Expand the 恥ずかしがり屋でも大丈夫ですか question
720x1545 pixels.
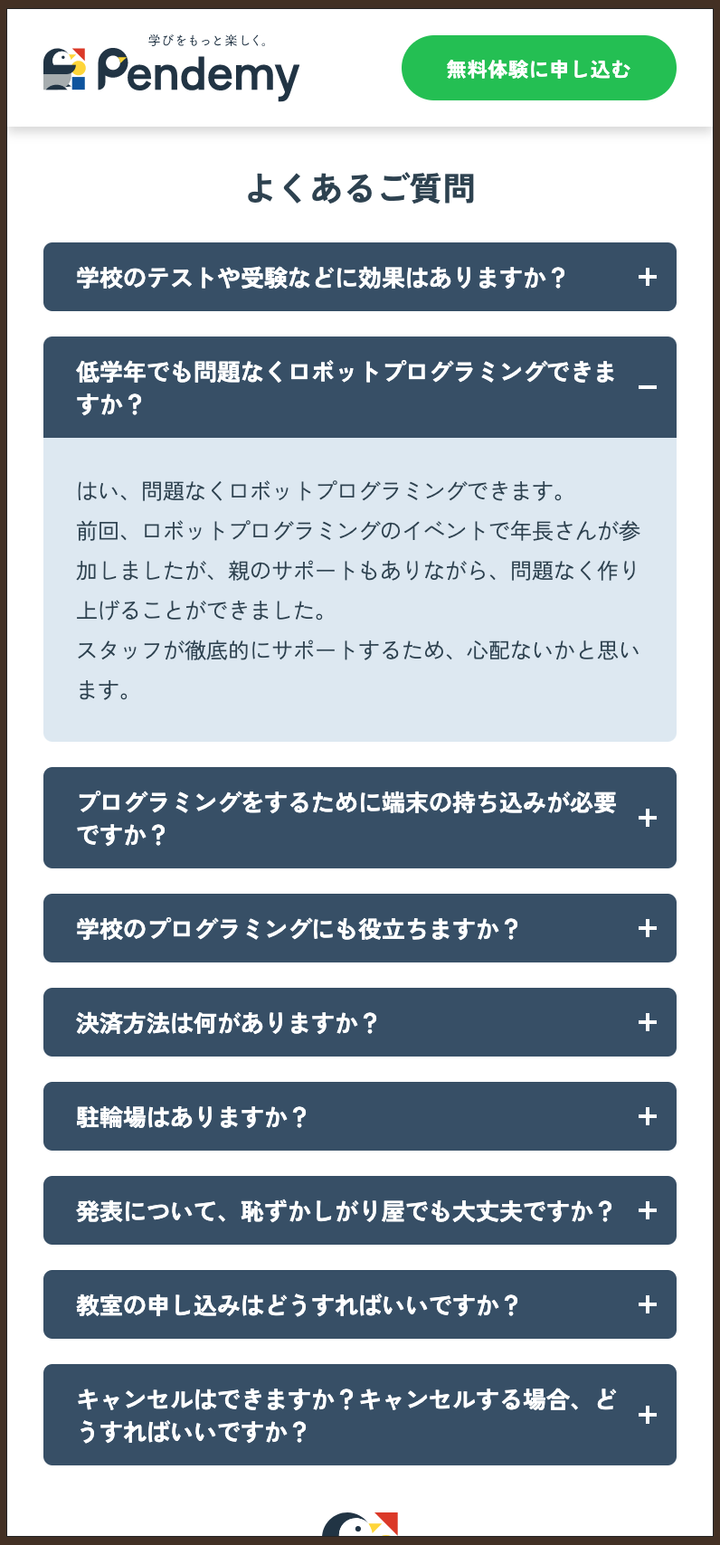pyautogui.click(x=360, y=1210)
